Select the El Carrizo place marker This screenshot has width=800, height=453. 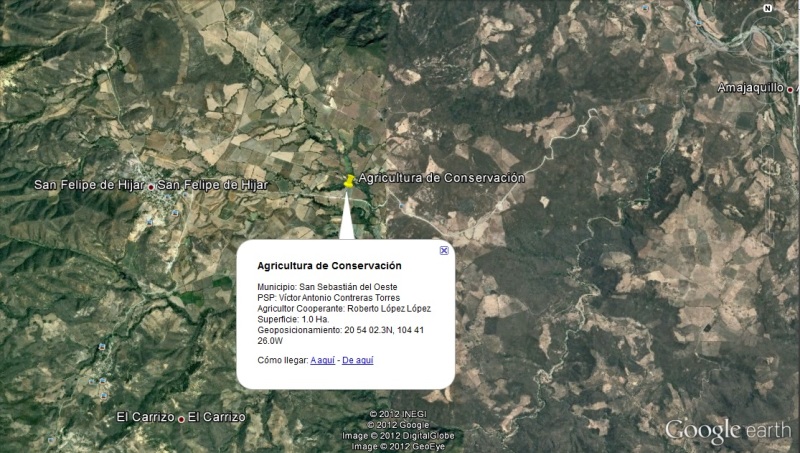(x=181, y=418)
